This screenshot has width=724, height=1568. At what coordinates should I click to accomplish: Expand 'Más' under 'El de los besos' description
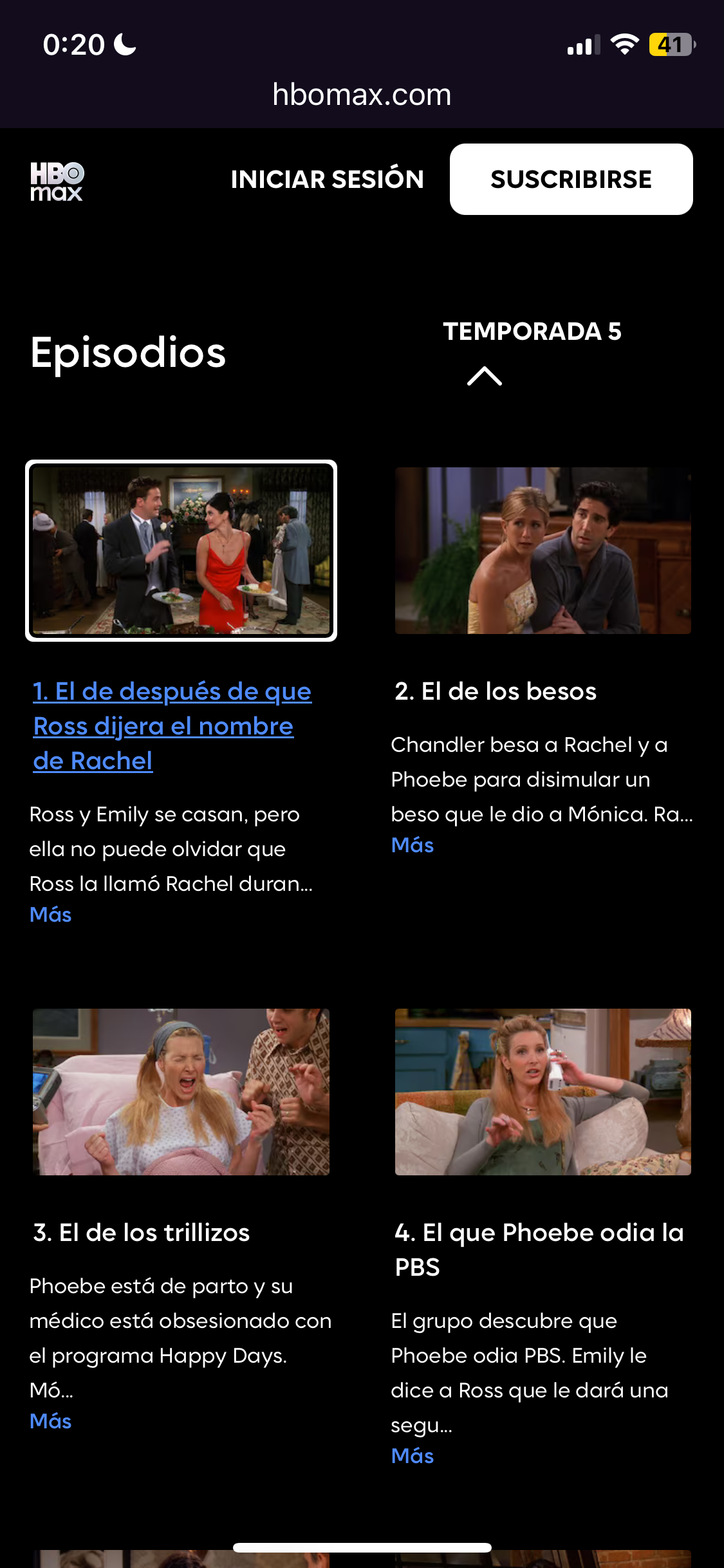tap(413, 845)
